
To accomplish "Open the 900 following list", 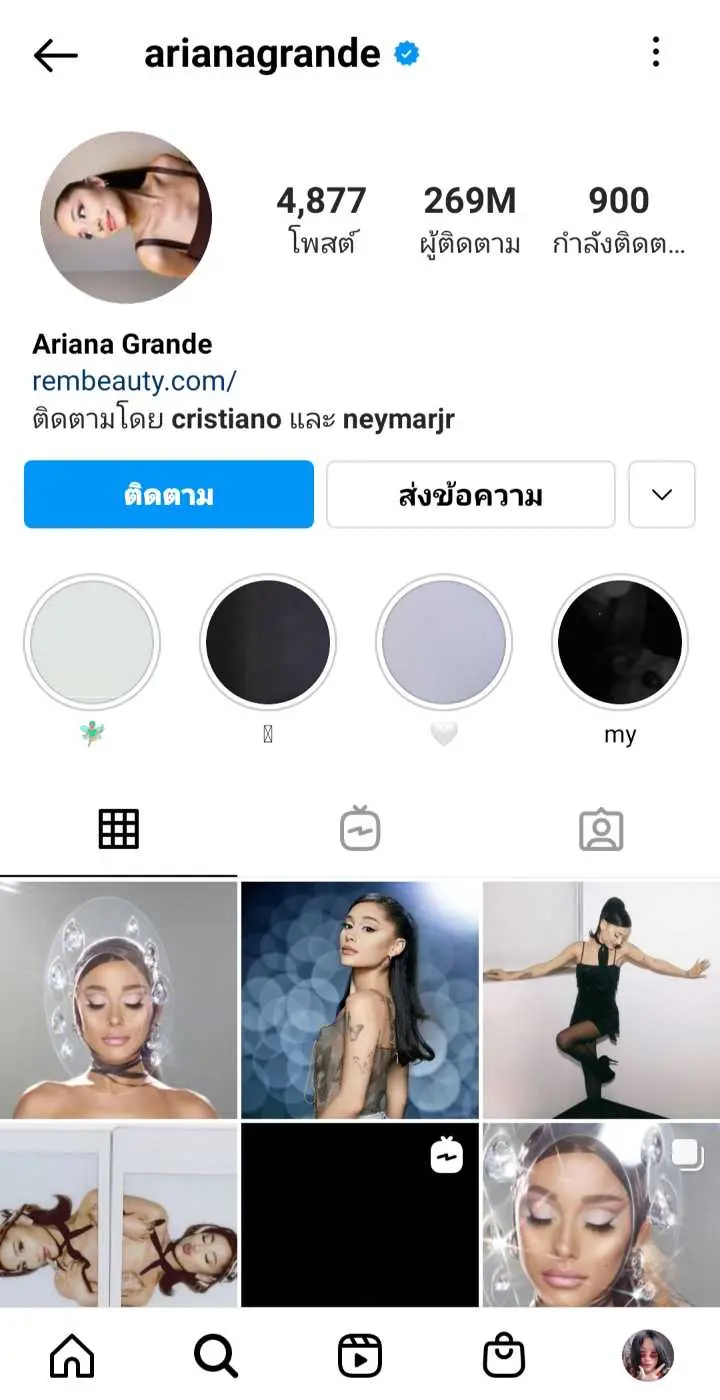I will (618, 218).
